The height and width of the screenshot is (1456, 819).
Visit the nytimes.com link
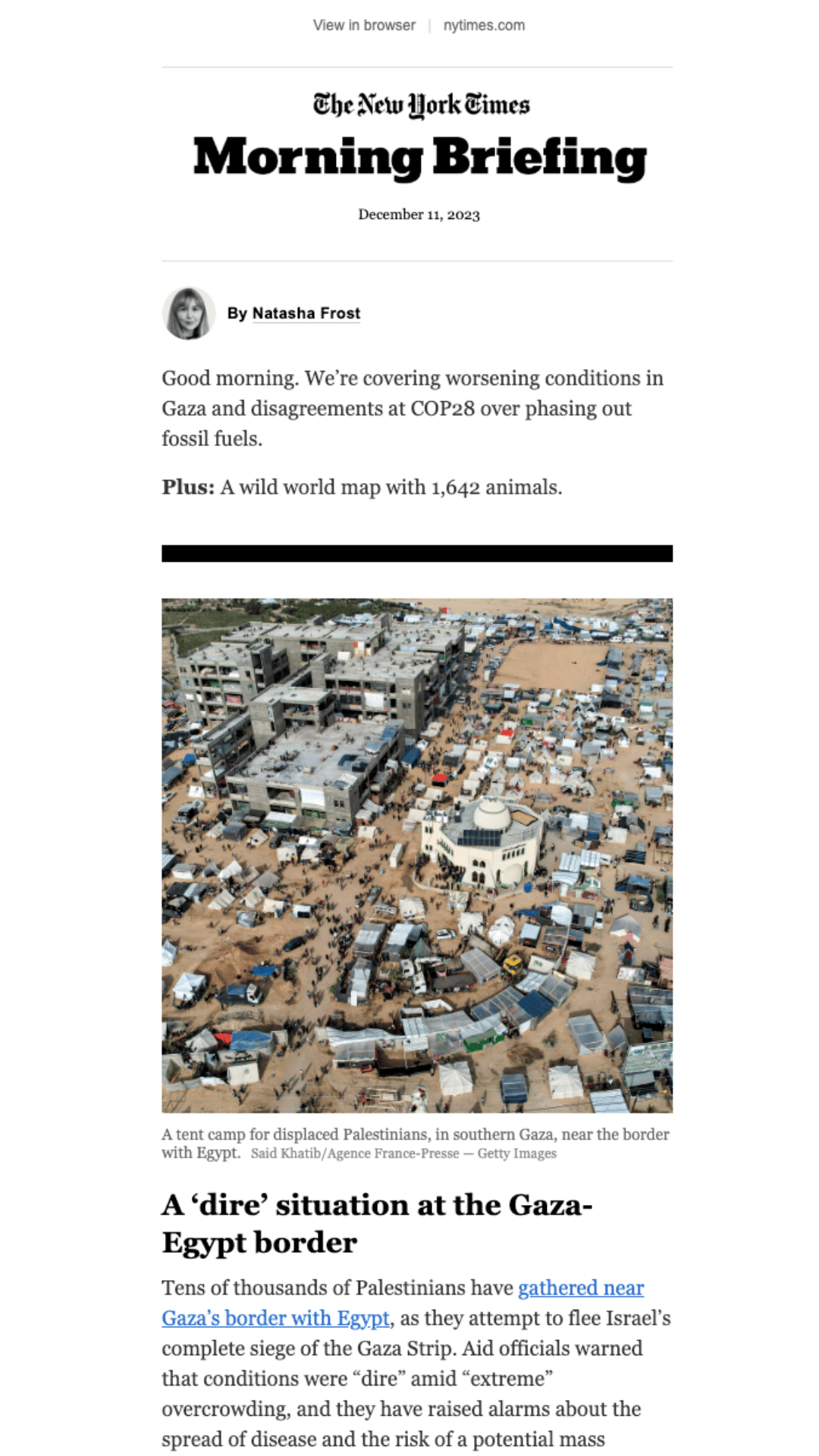point(484,25)
